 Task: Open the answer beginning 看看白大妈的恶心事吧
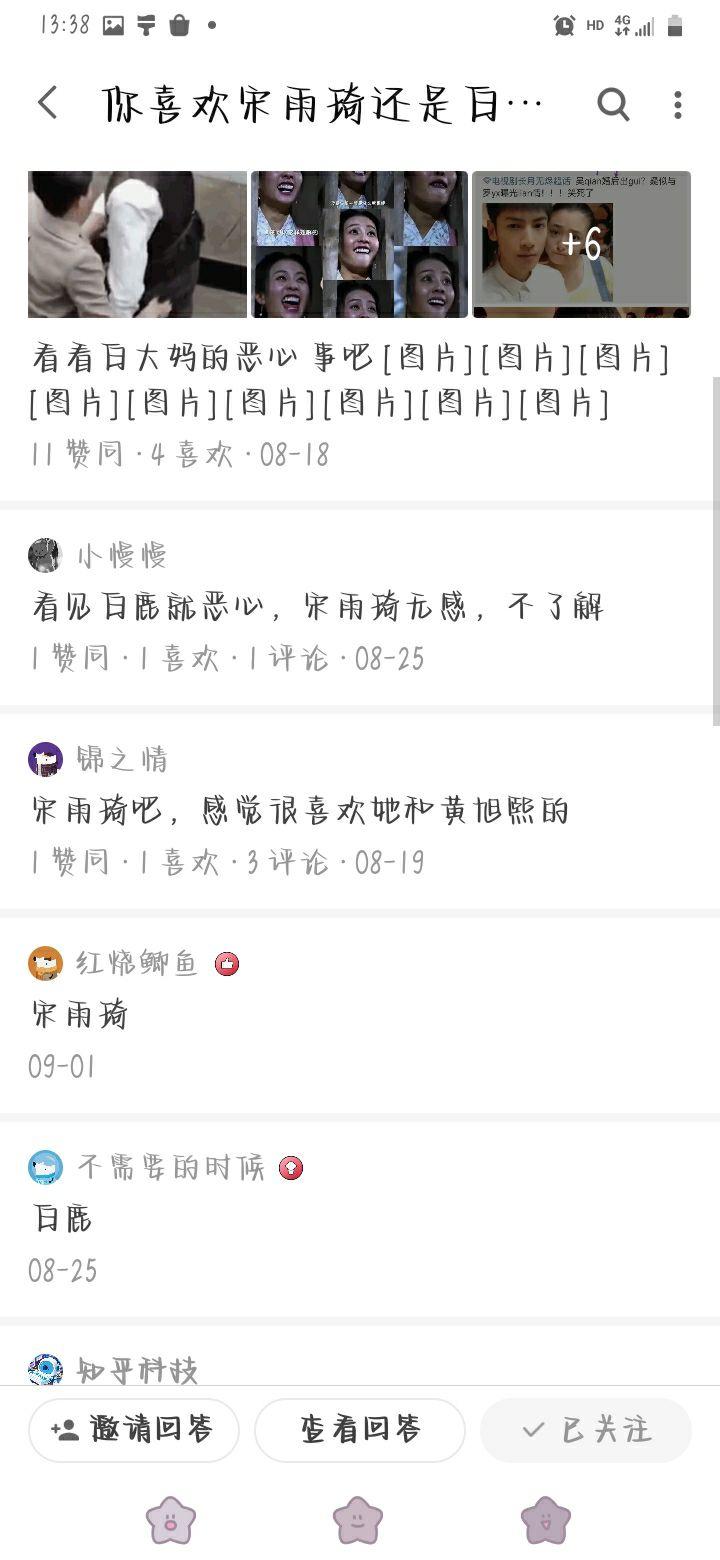pyautogui.click(x=350, y=381)
